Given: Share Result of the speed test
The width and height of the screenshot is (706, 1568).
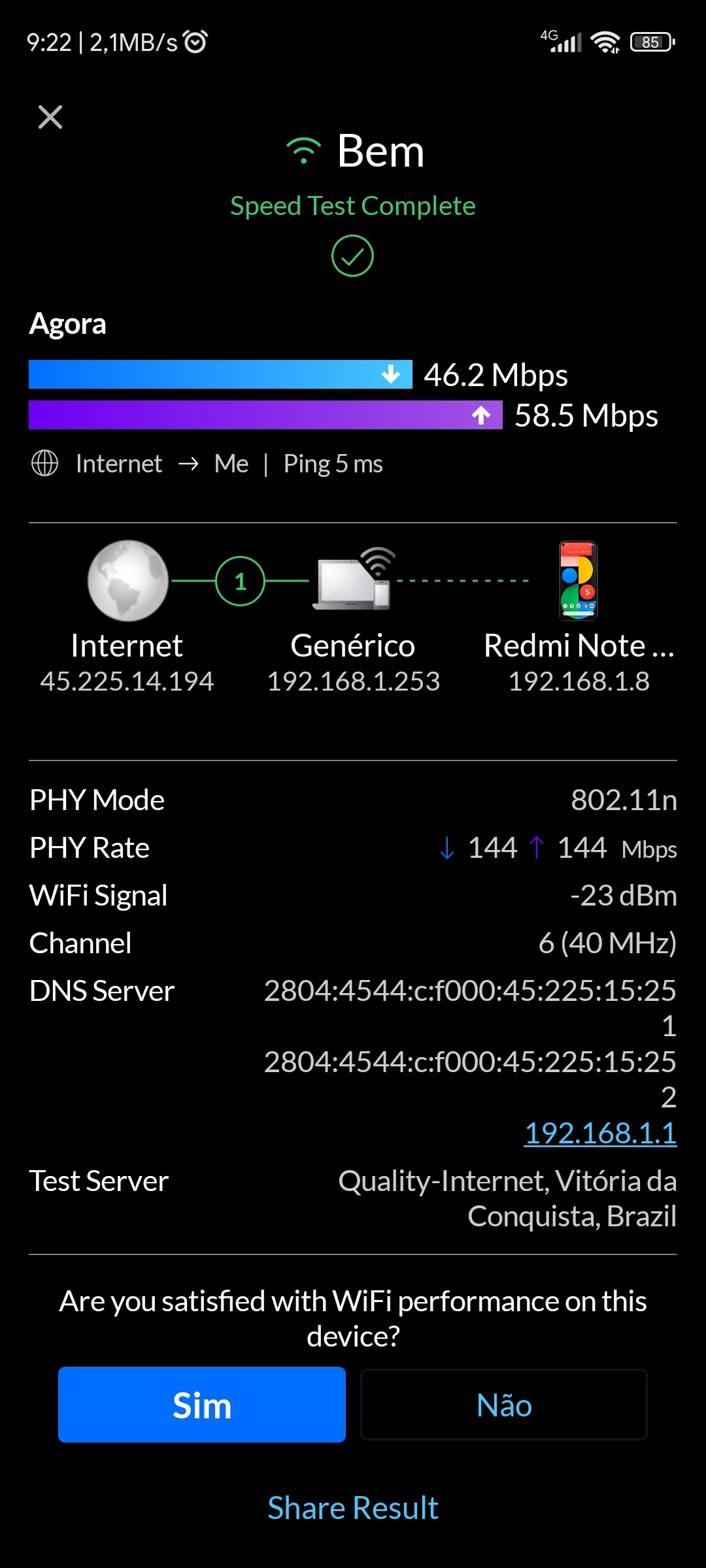Looking at the screenshot, I should pos(353,1508).
